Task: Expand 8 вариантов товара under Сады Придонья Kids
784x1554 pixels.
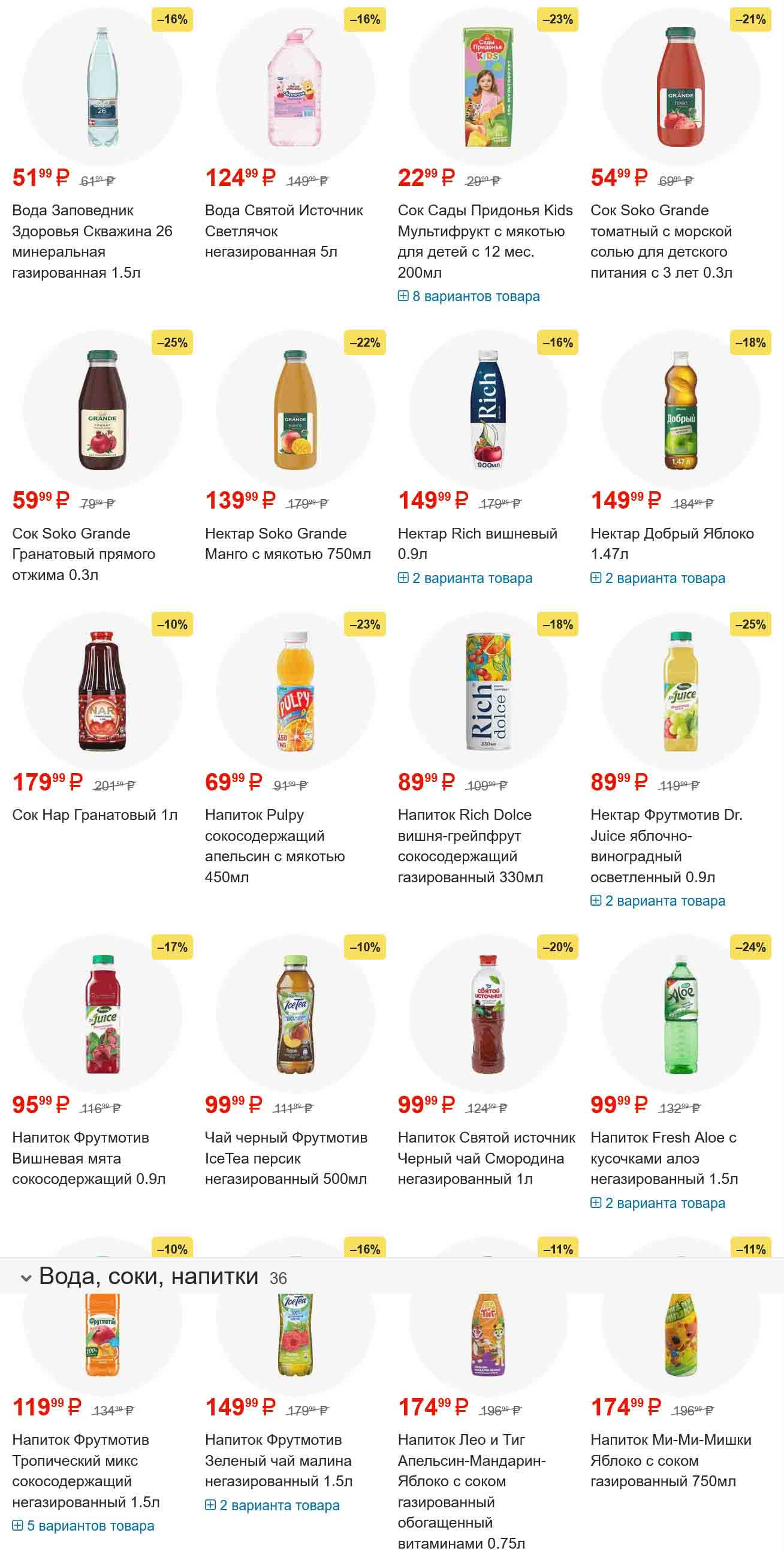Action: point(469,296)
